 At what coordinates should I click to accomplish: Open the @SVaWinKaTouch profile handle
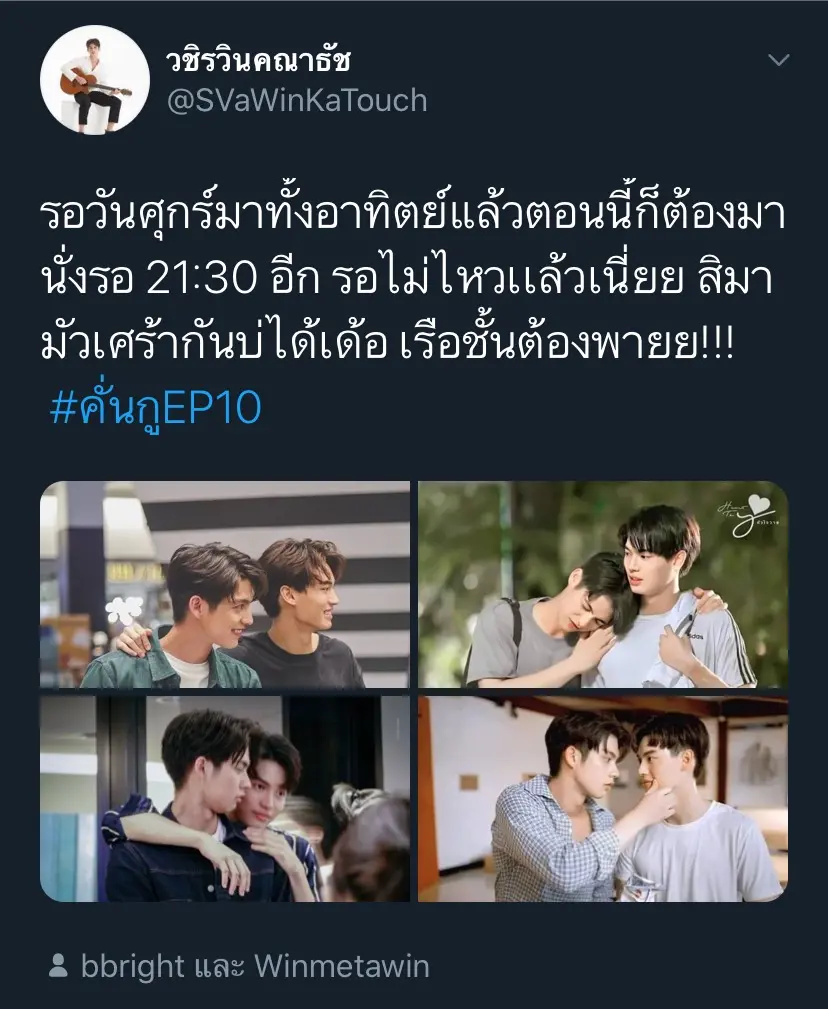click(x=296, y=101)
